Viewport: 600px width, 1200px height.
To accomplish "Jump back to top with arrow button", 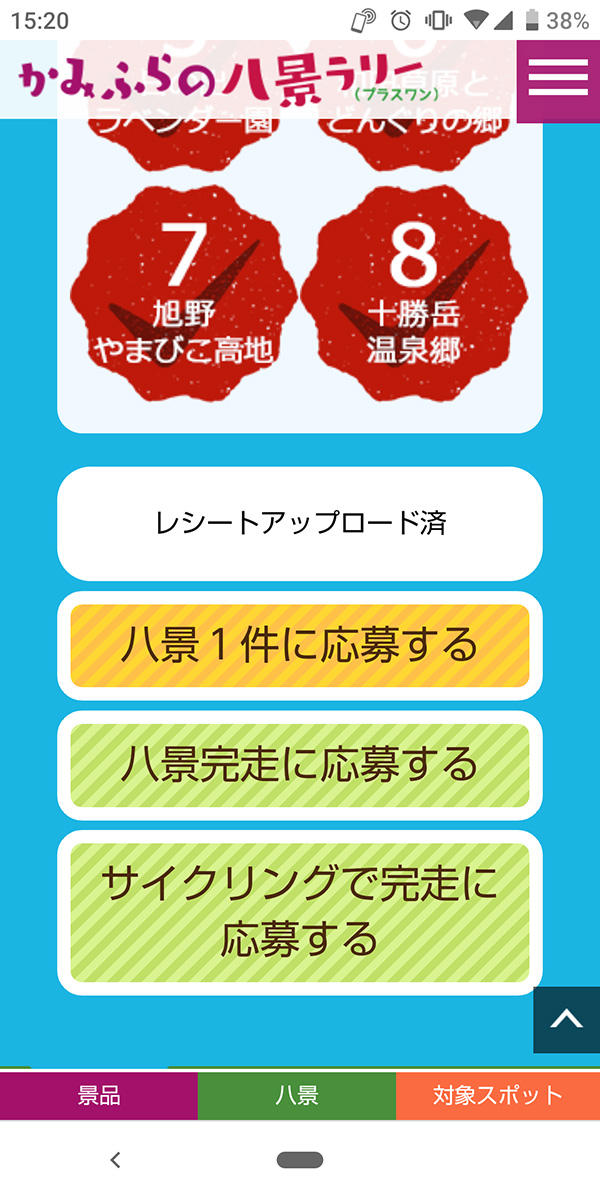I will tap(566, 1019).
